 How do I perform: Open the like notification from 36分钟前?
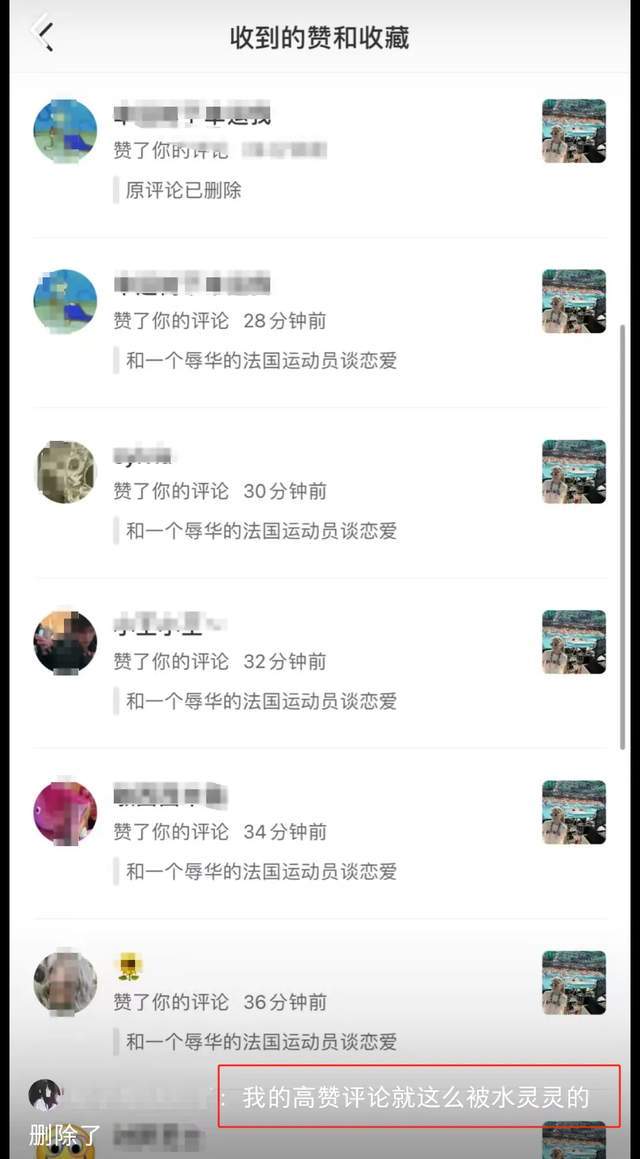point(300,1002)
